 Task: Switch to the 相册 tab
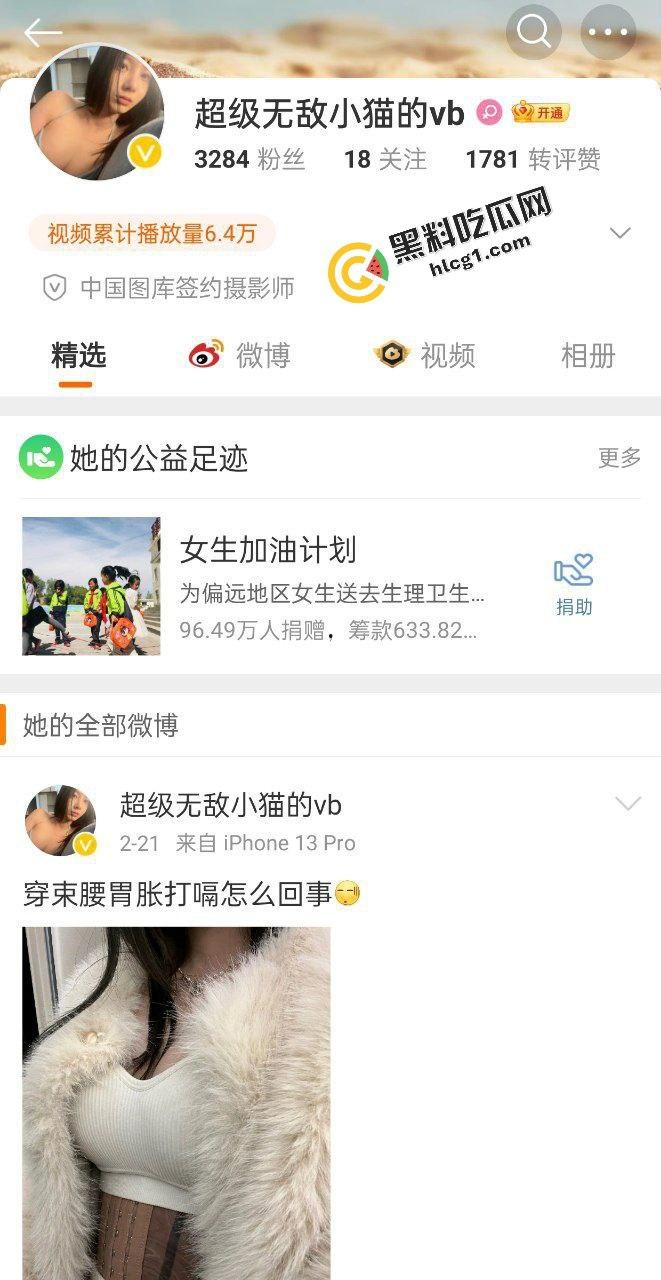pyautogui.click(x=587, y=355)
